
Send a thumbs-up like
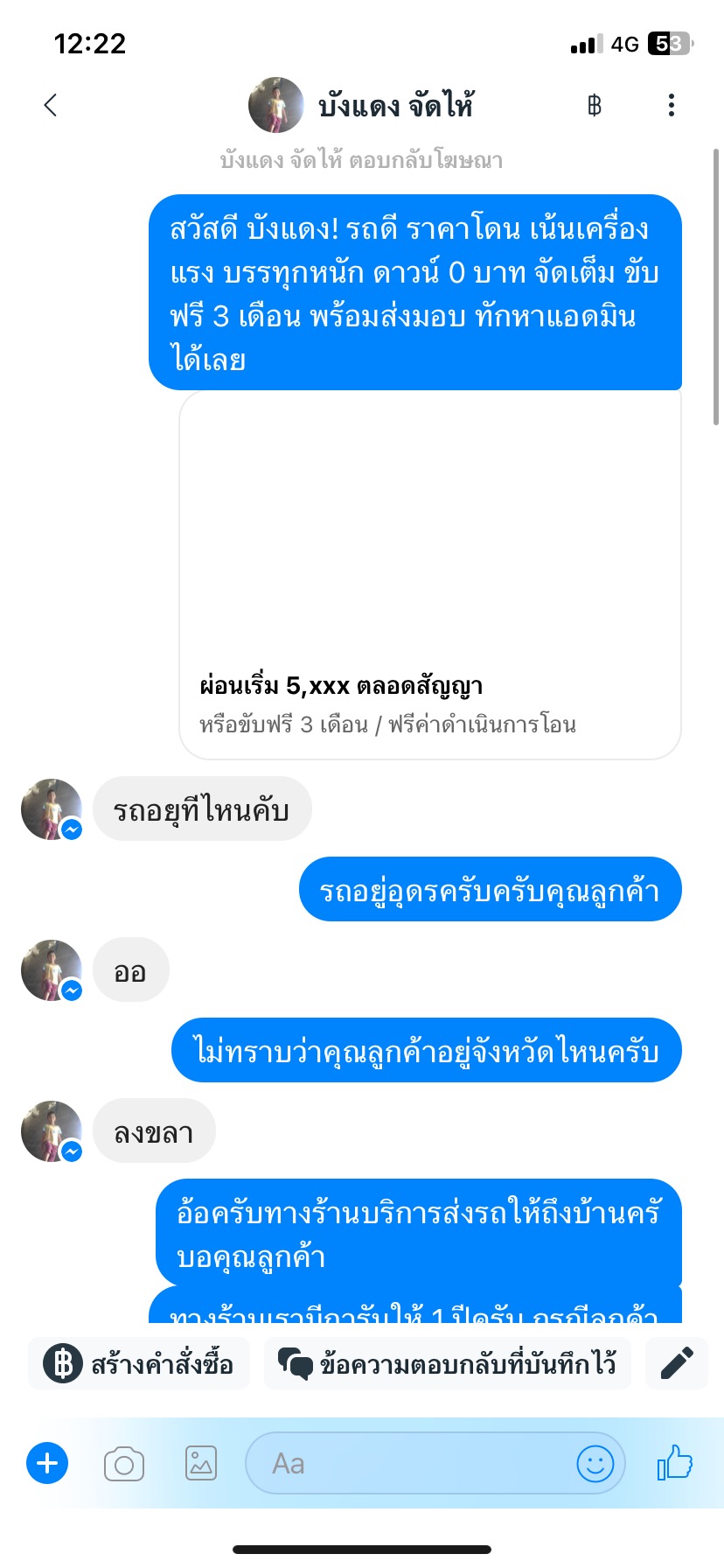(674, 1462)
